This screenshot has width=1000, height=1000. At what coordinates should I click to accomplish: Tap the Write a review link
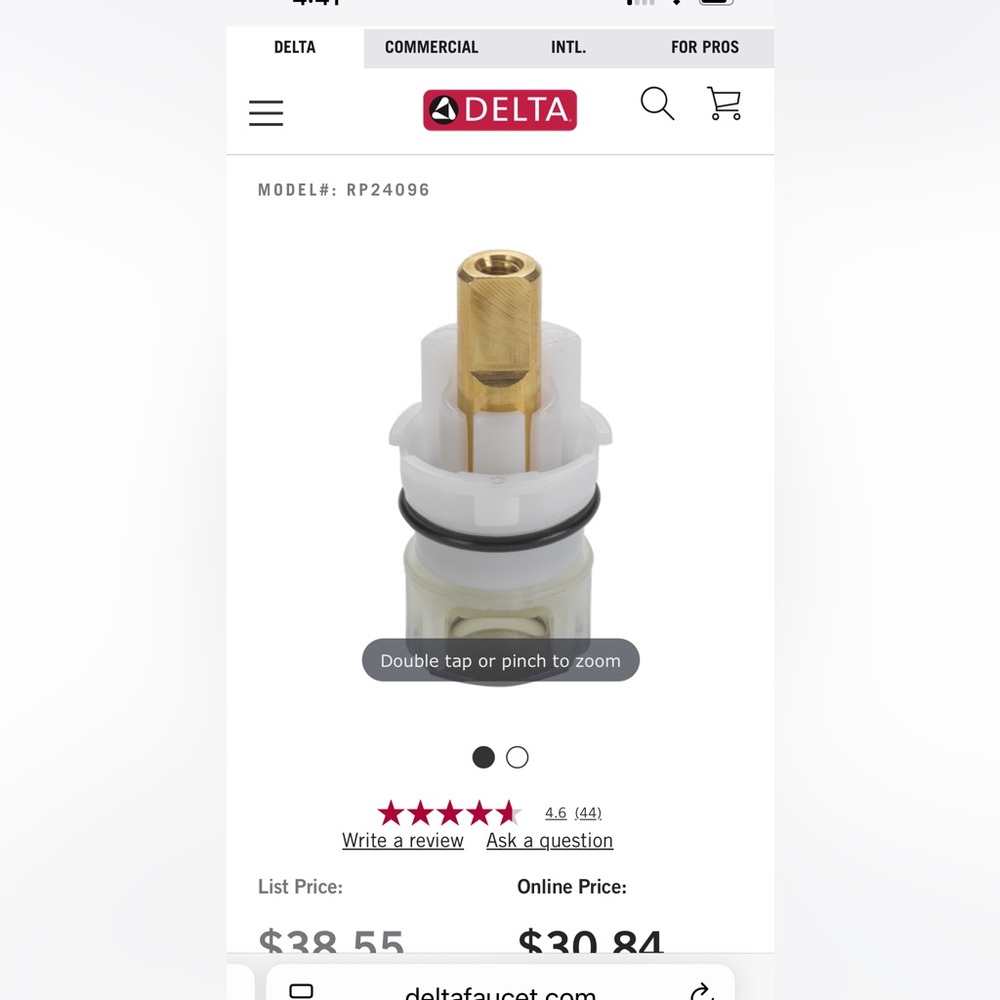(403, 841)
